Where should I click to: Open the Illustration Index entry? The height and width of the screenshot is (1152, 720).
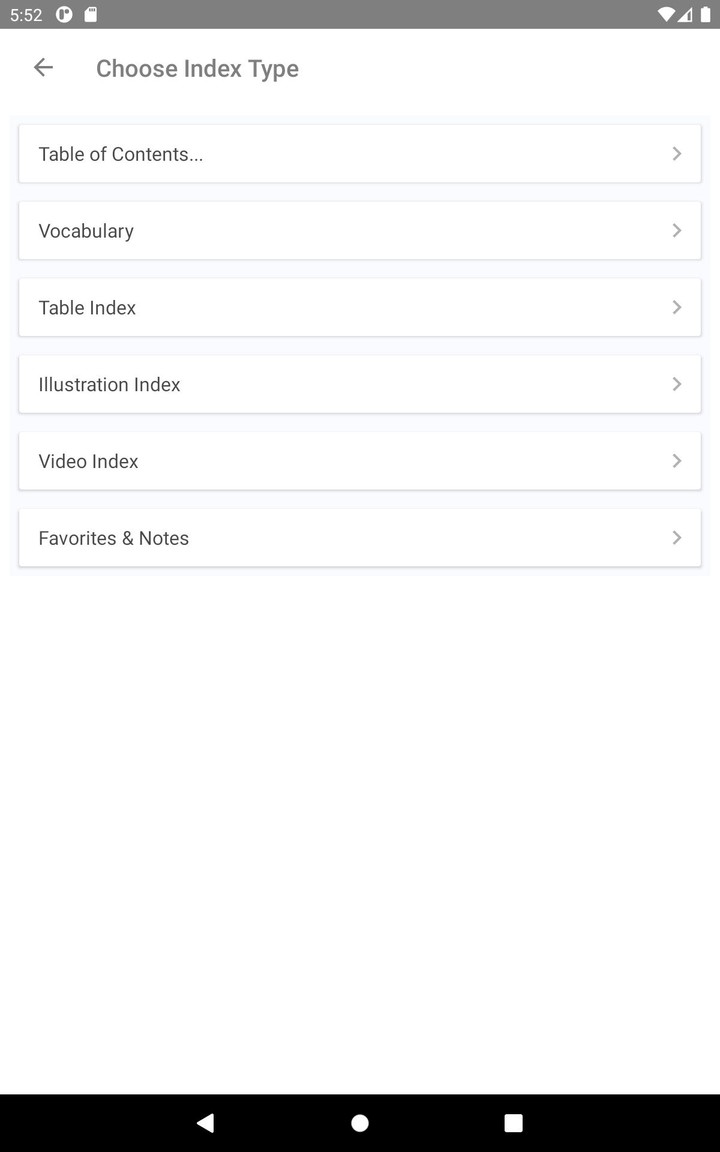(x=360, y=384)
